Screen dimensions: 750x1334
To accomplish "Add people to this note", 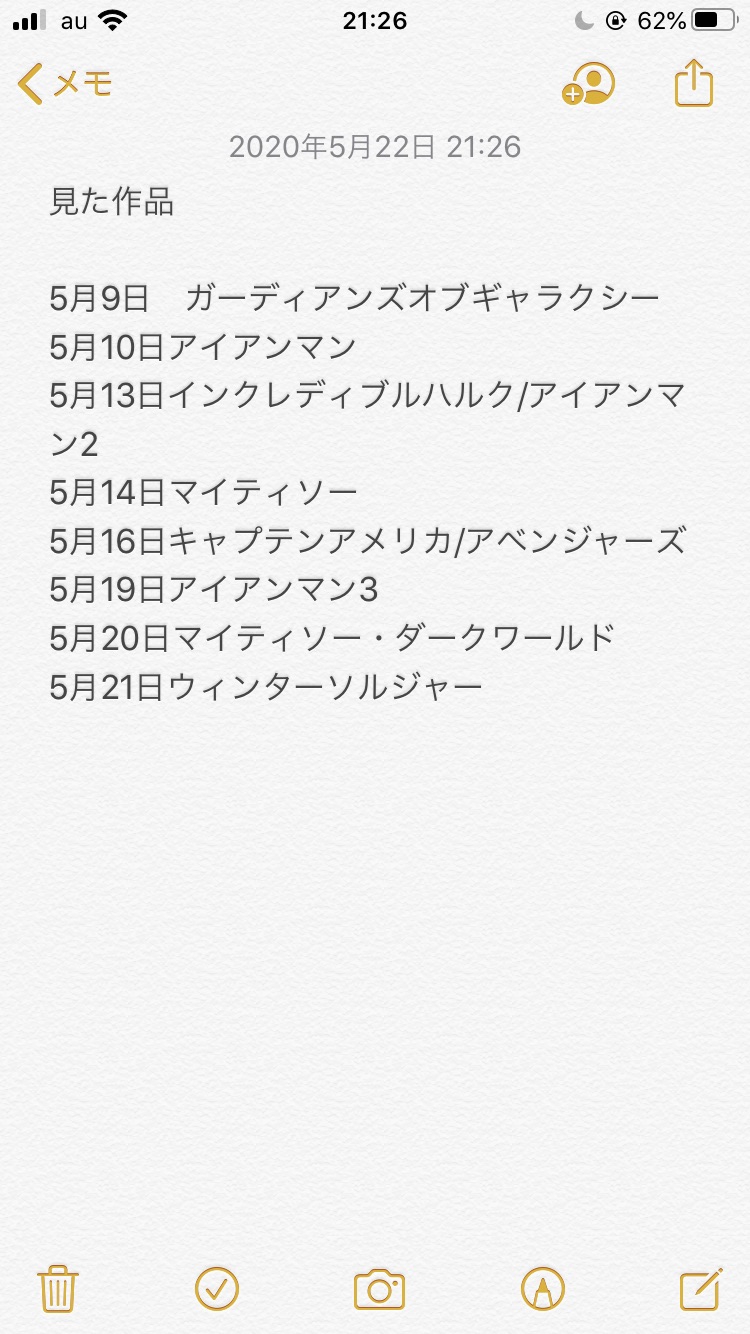I will click(588, 85).
